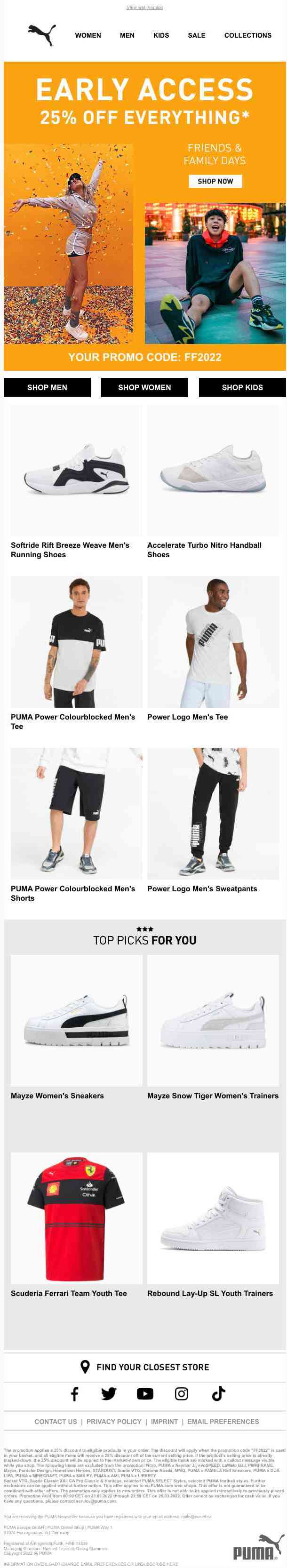Image resolution: width=287 pixels, height=1568 pixels.
Task: Tap the SHOP NOW button
Action: pyautogui.click(x=215, y=181)
